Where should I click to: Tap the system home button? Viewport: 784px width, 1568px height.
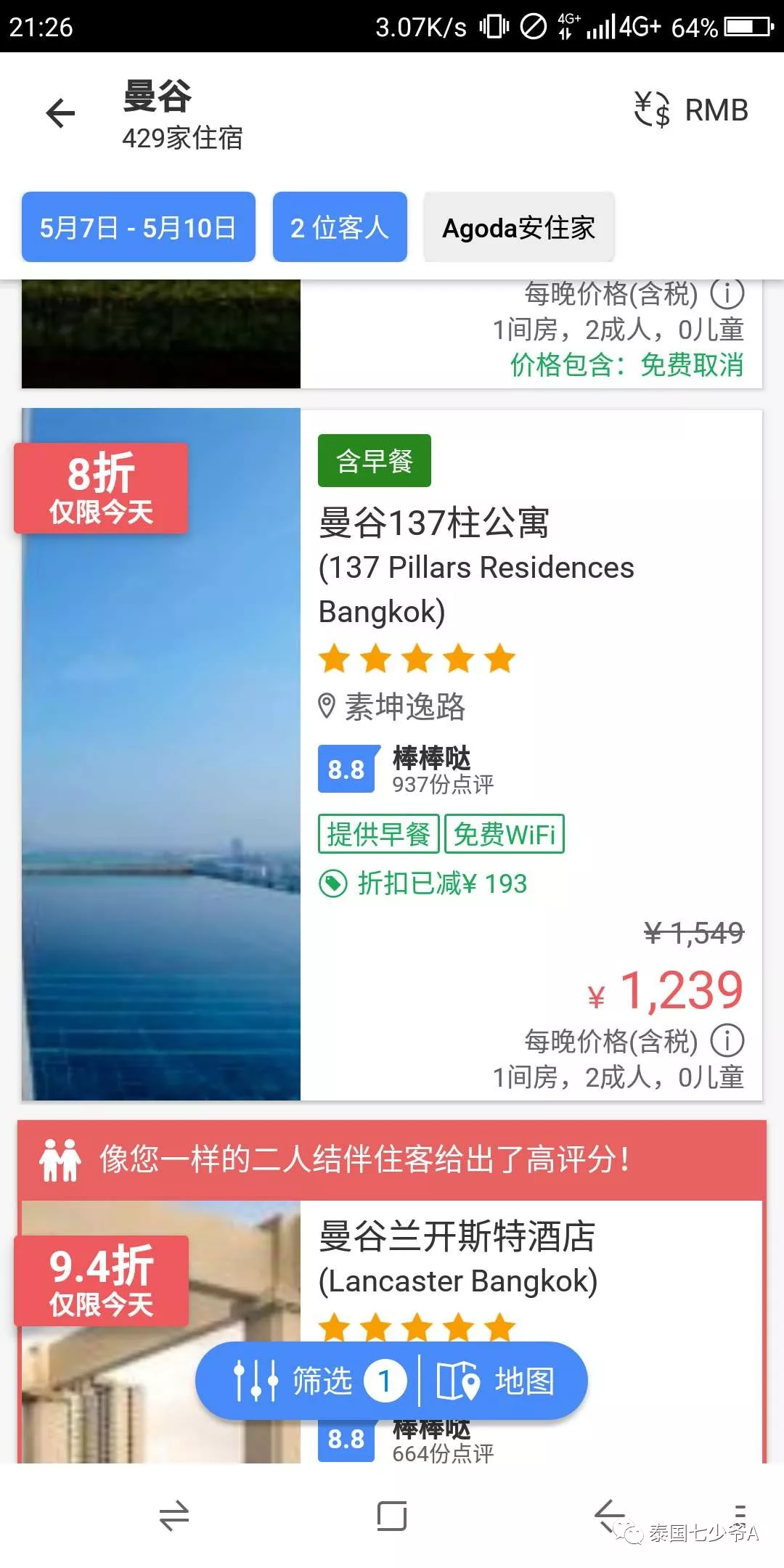pyautogui.click(x=392, y=1516)
